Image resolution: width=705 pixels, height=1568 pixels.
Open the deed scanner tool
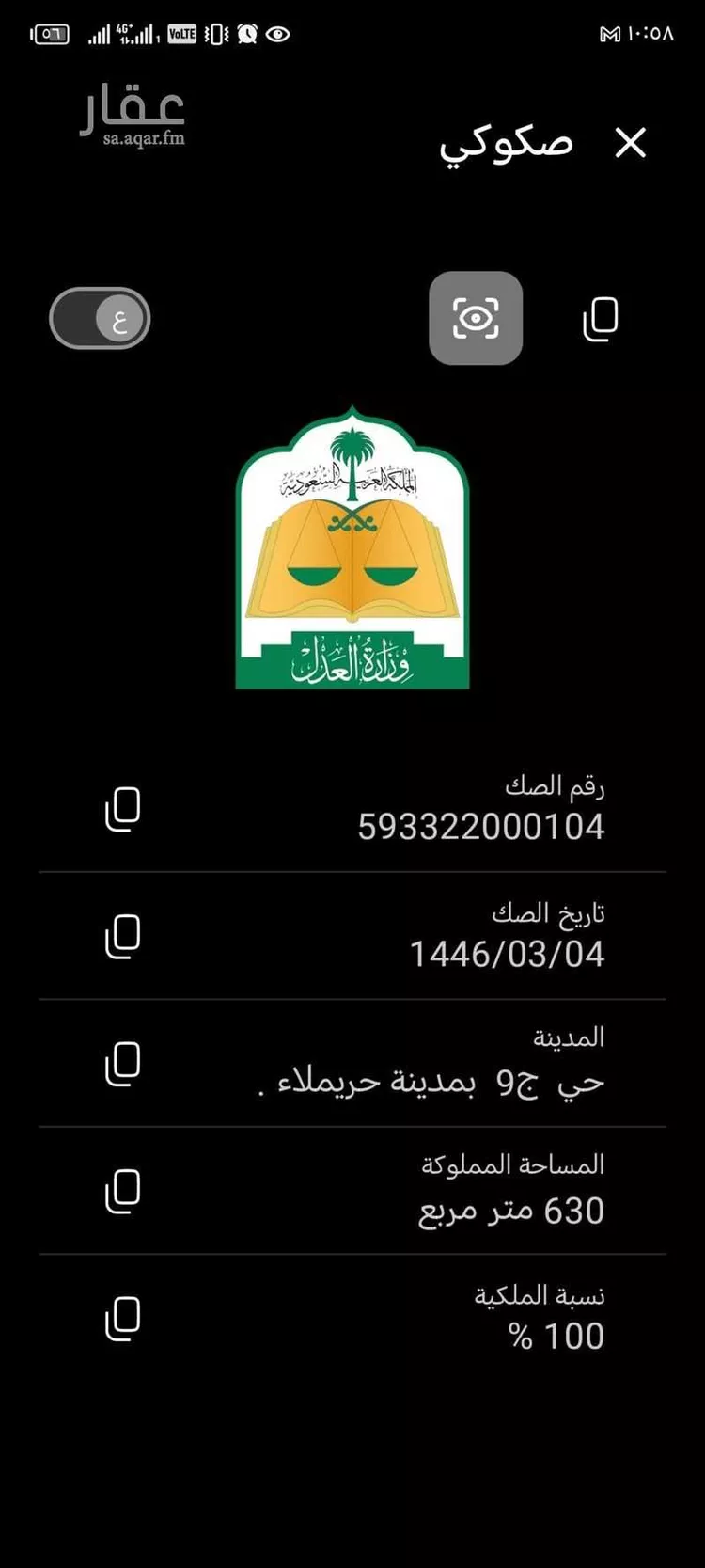pyautogui.click(x=475, y=318)
